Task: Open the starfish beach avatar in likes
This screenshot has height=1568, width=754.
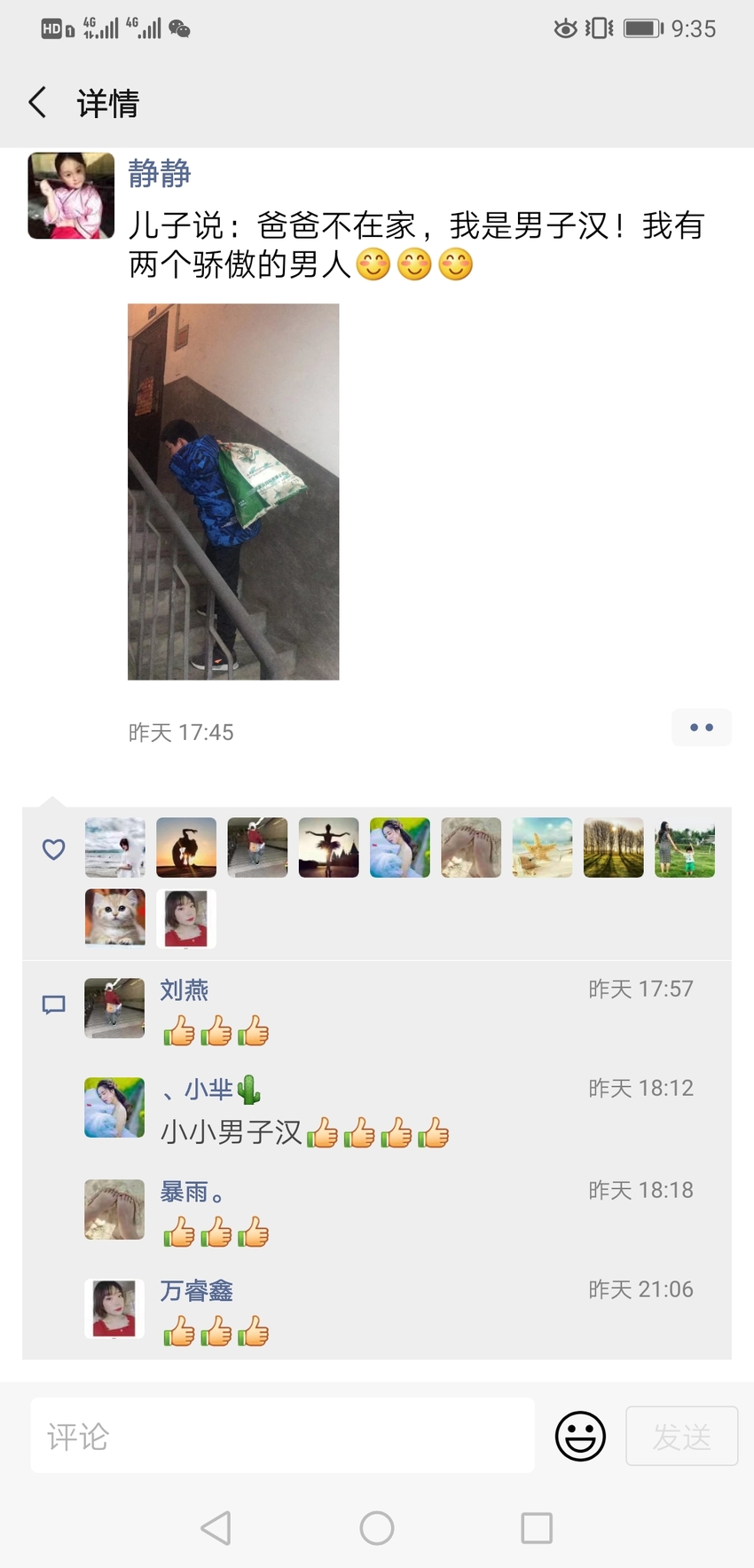Action: tap(542, 847)
